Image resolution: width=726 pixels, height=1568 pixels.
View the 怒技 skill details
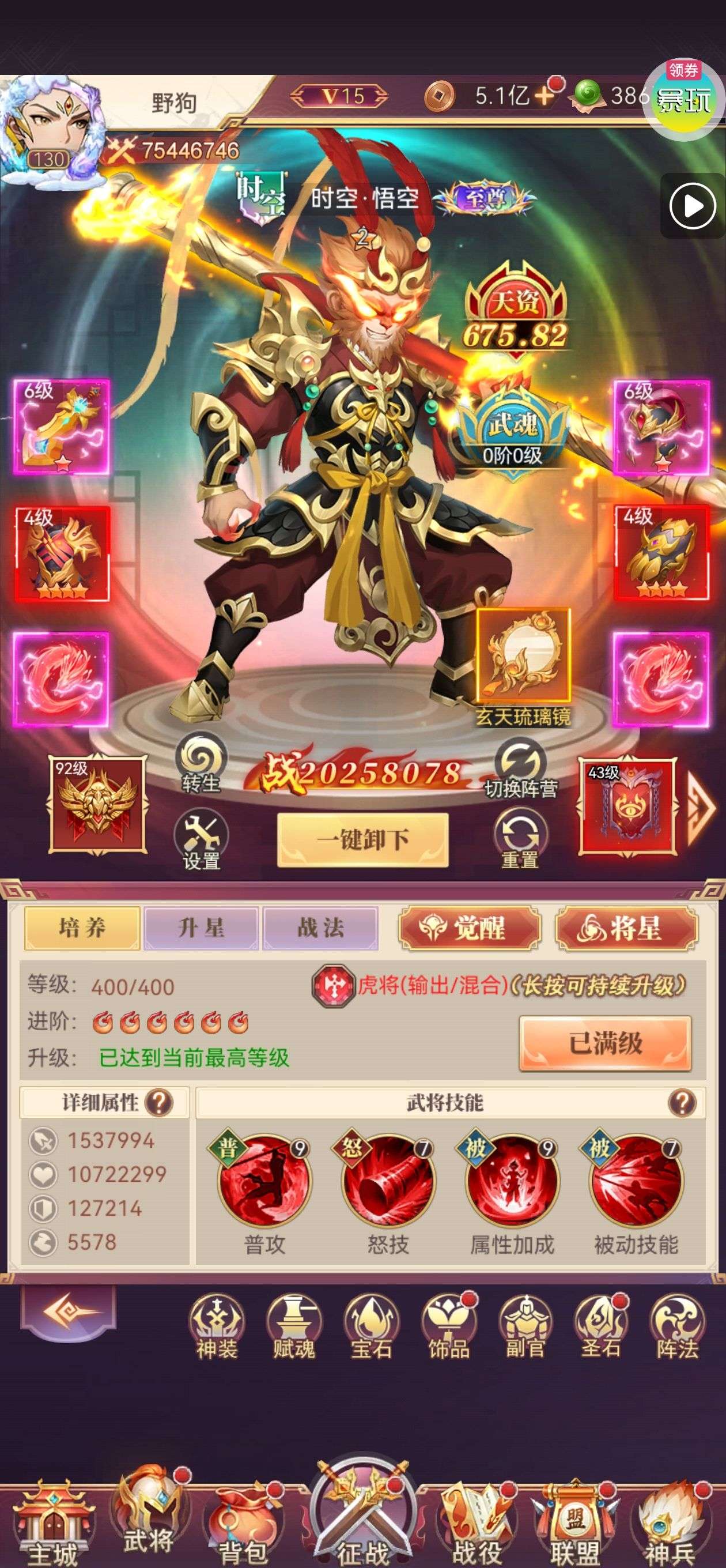pos(388,1181)
